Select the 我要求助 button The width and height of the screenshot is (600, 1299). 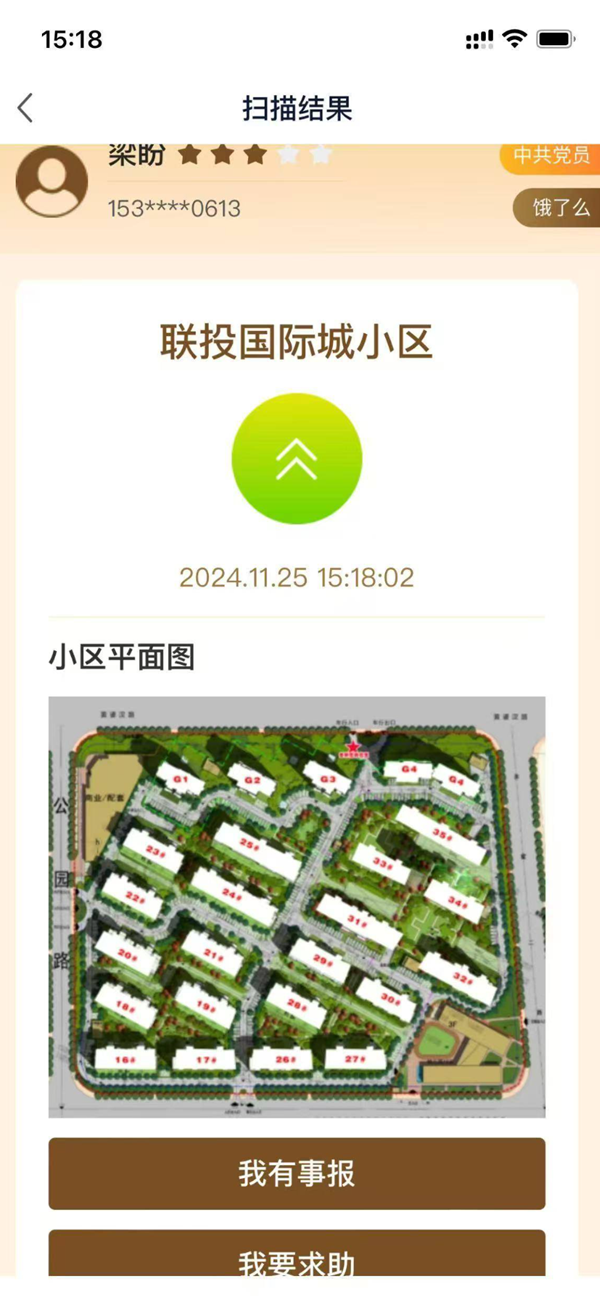pos(297,1258)
